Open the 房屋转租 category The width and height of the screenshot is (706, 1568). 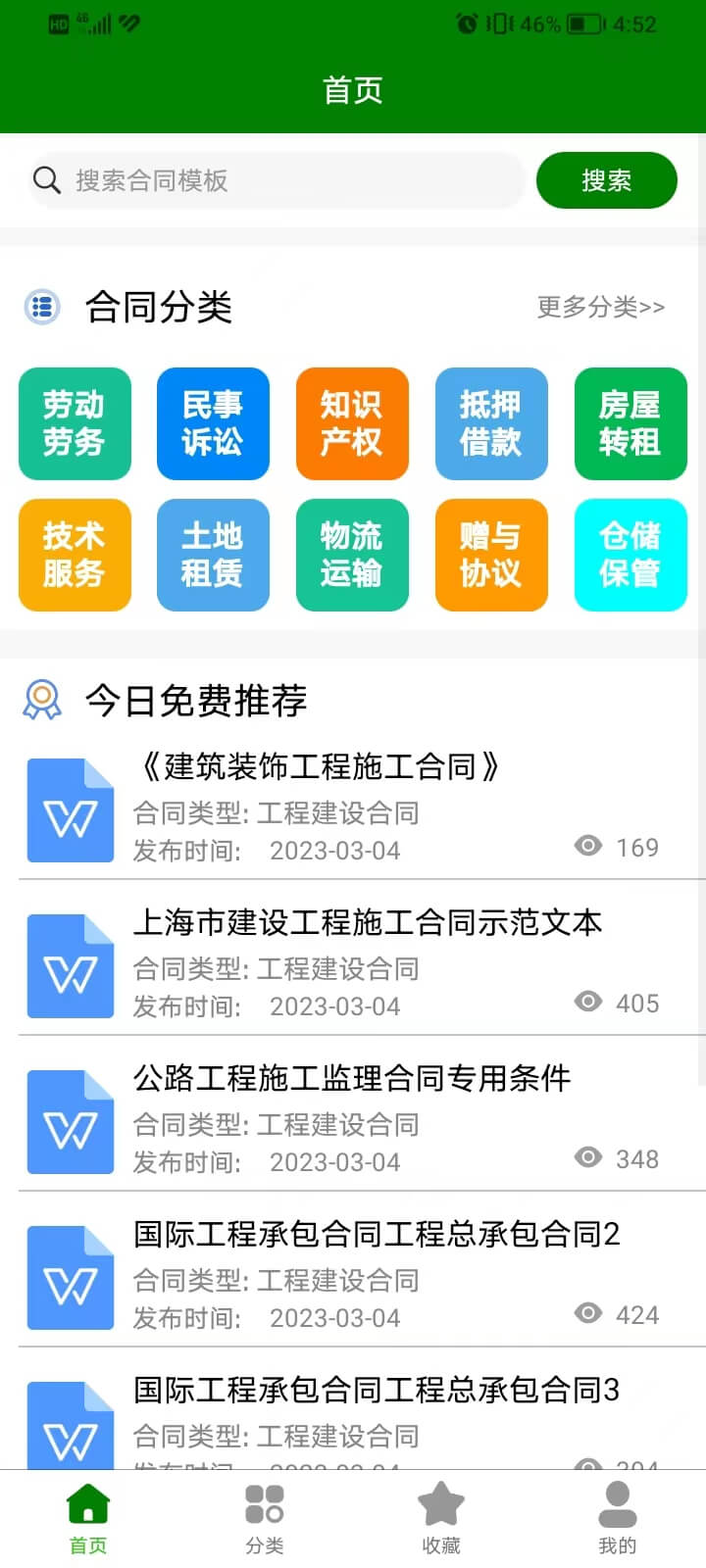pos(630,423)
